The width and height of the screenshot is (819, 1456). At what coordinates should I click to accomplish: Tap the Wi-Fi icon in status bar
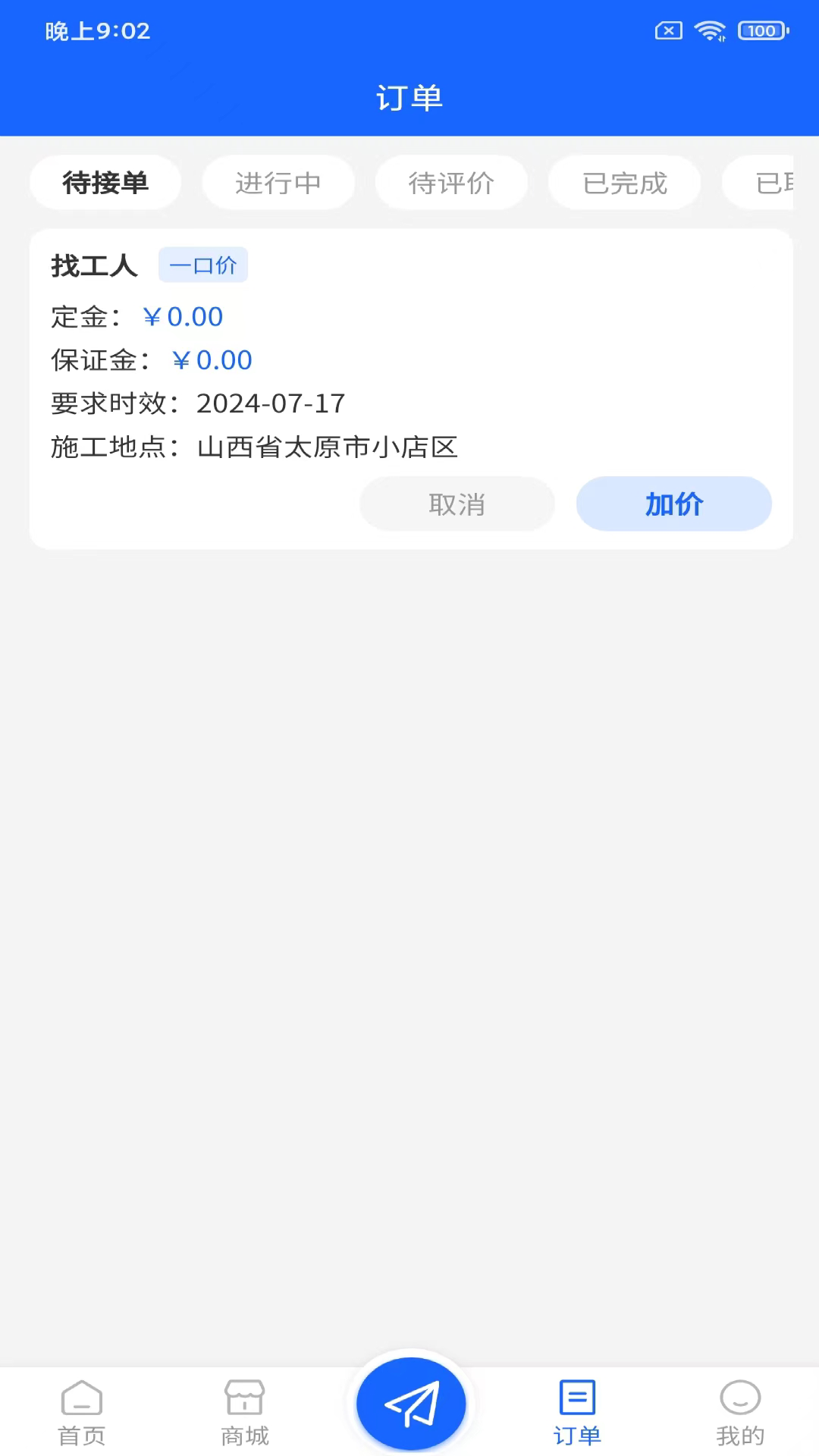[710, 31]
